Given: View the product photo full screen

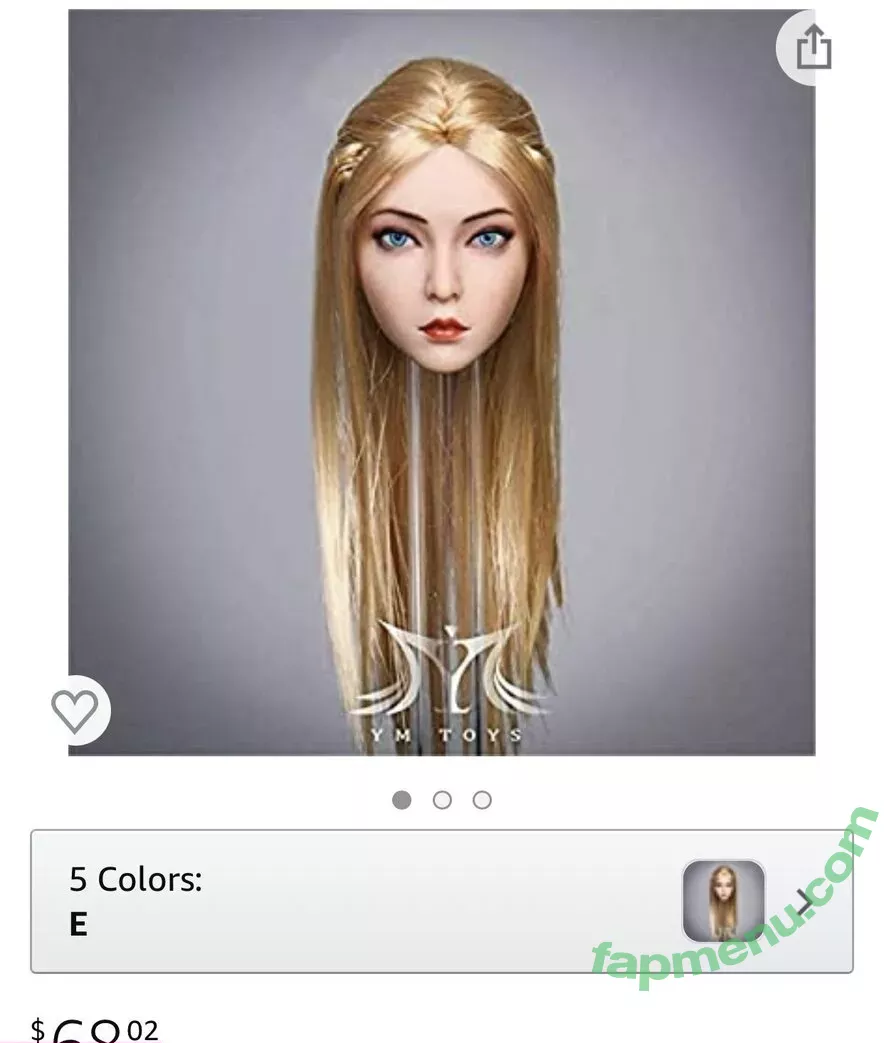Looking at the screenshot, I should click(x=441, y=380).
